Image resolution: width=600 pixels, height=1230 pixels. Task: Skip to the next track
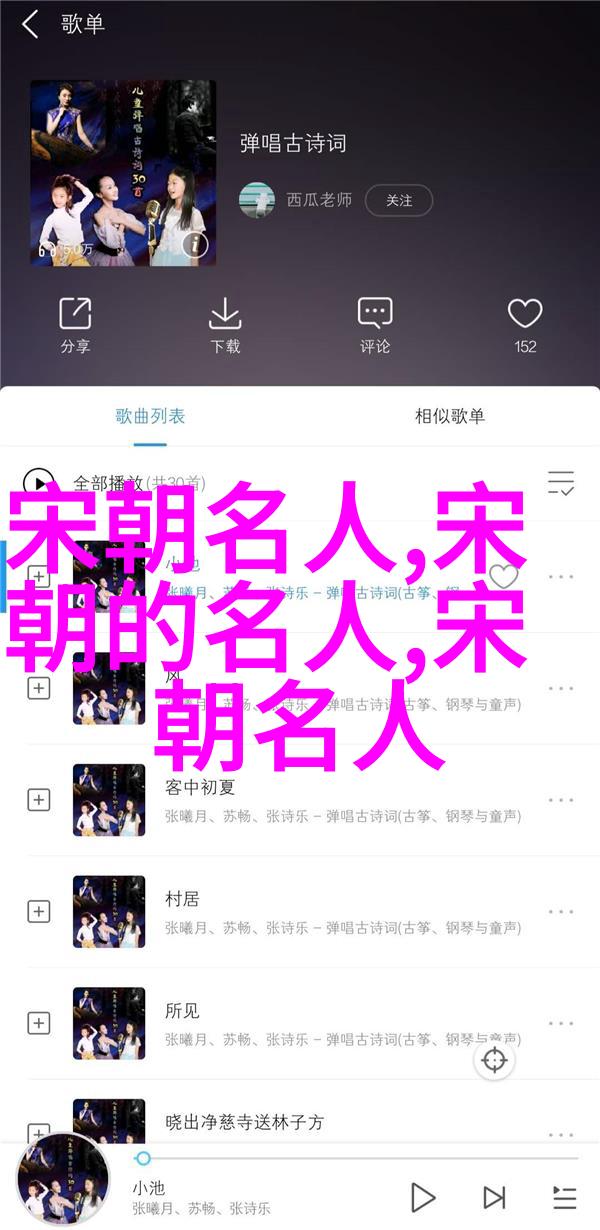pyautogui.click(x=494, y=1197)
